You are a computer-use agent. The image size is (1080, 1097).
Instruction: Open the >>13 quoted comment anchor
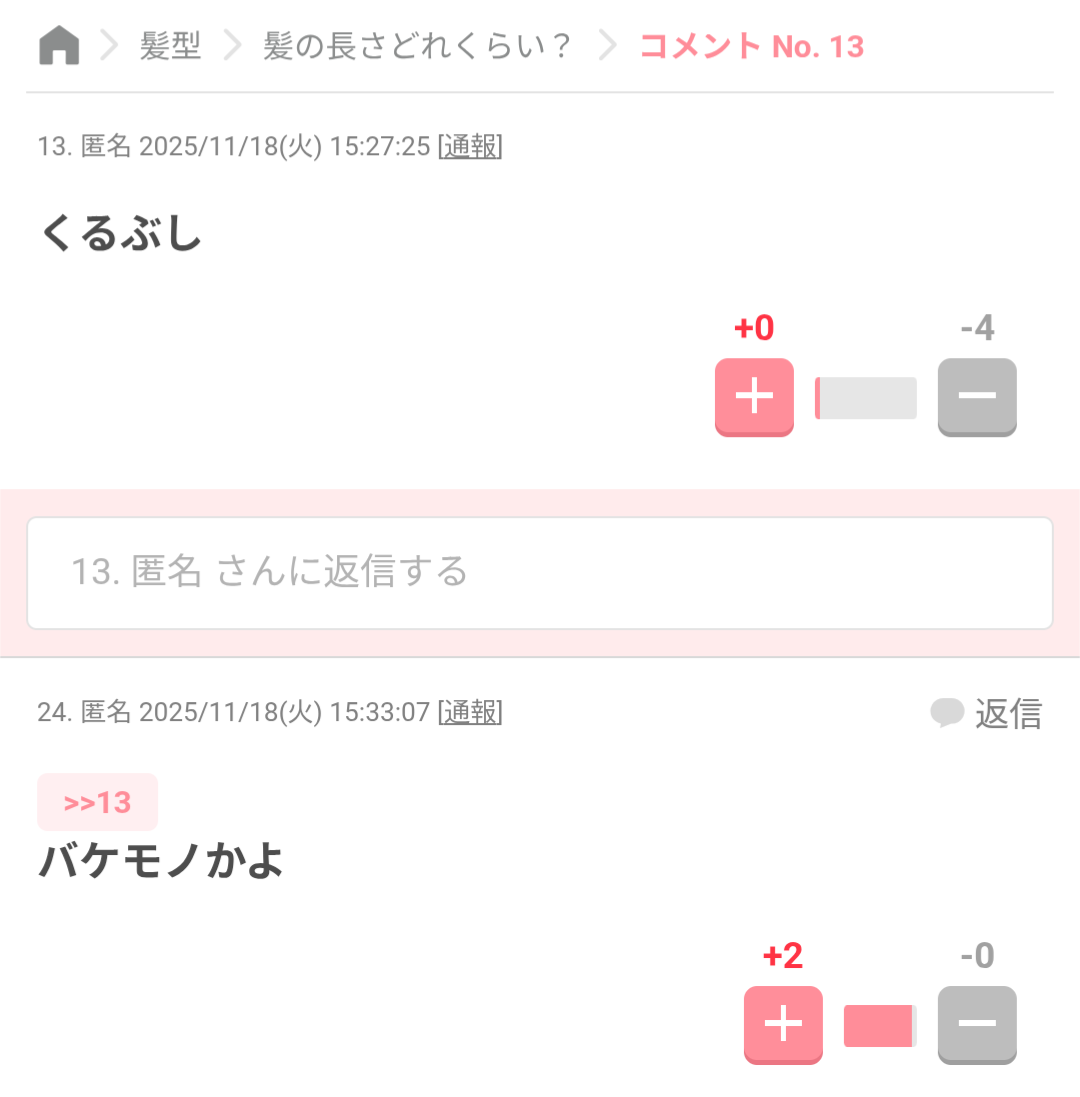pos(97,801)
